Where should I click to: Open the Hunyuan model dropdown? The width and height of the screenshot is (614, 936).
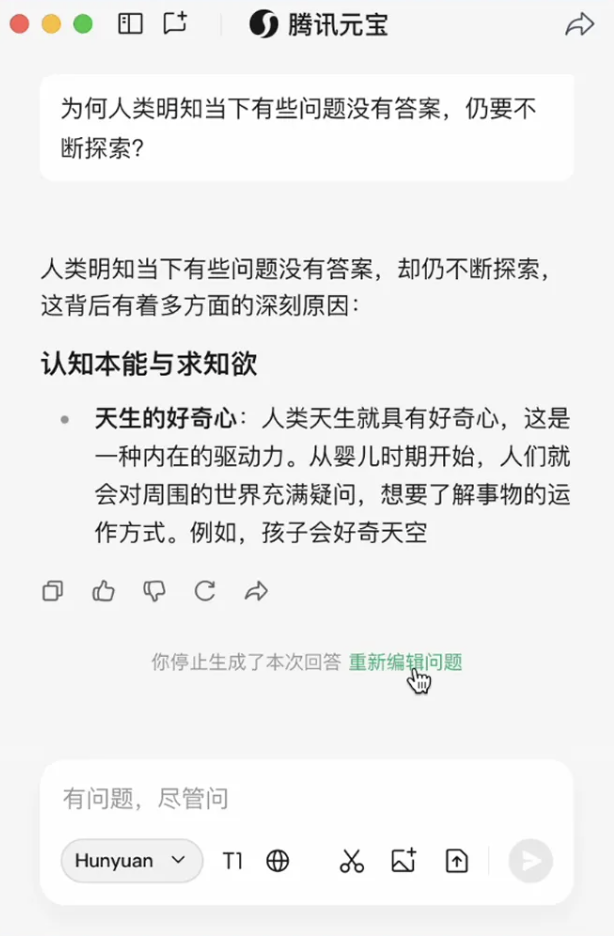131,860
